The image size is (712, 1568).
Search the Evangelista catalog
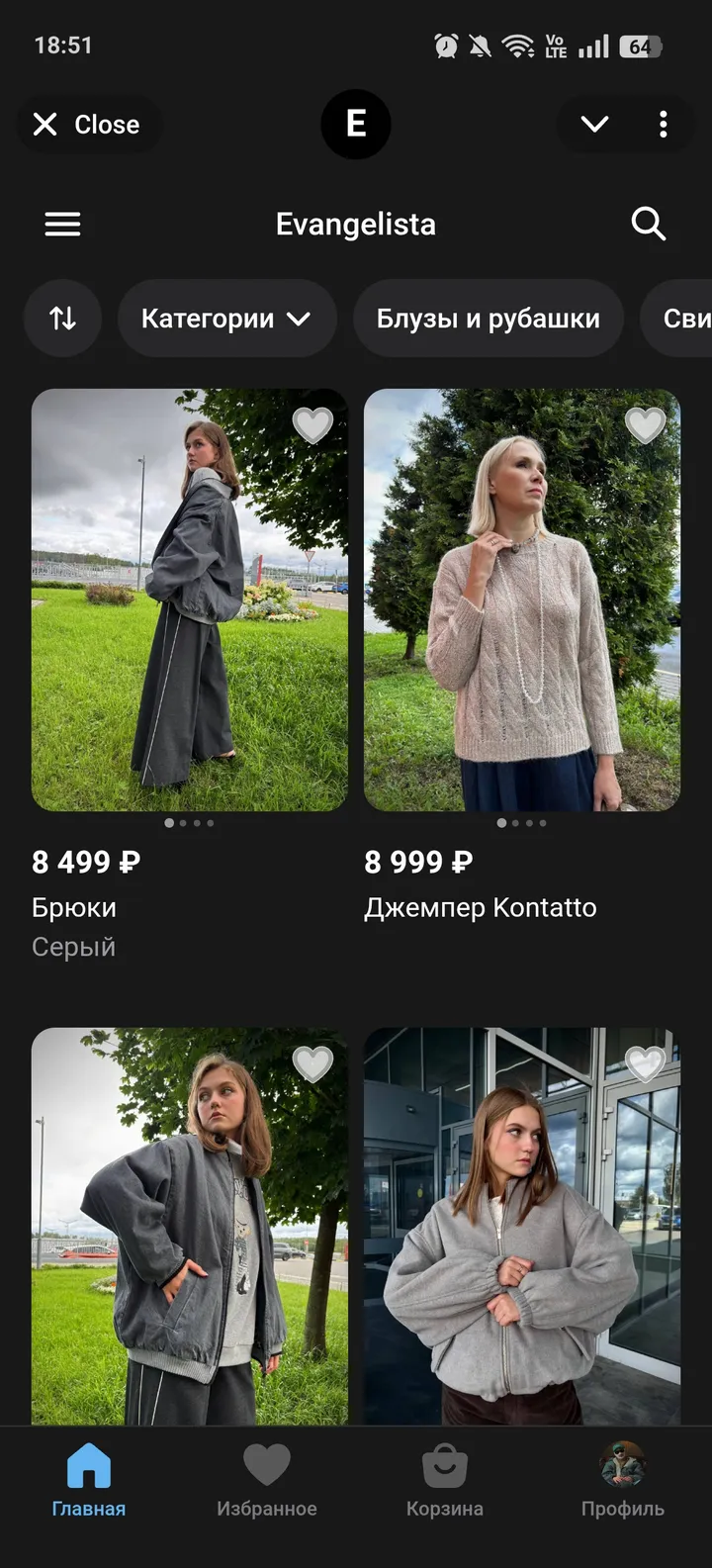pos(648,225)
